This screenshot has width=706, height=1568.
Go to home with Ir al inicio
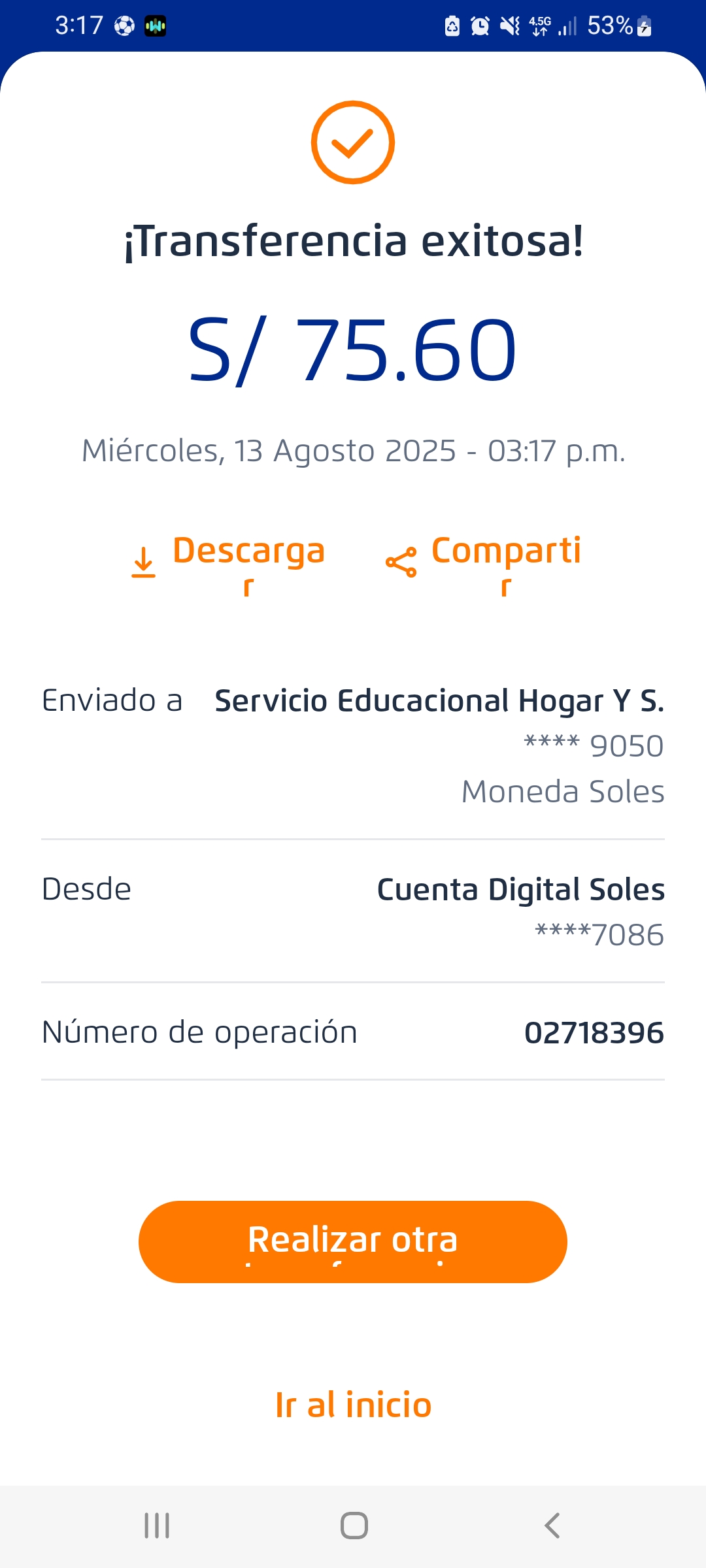[353, 1405]
